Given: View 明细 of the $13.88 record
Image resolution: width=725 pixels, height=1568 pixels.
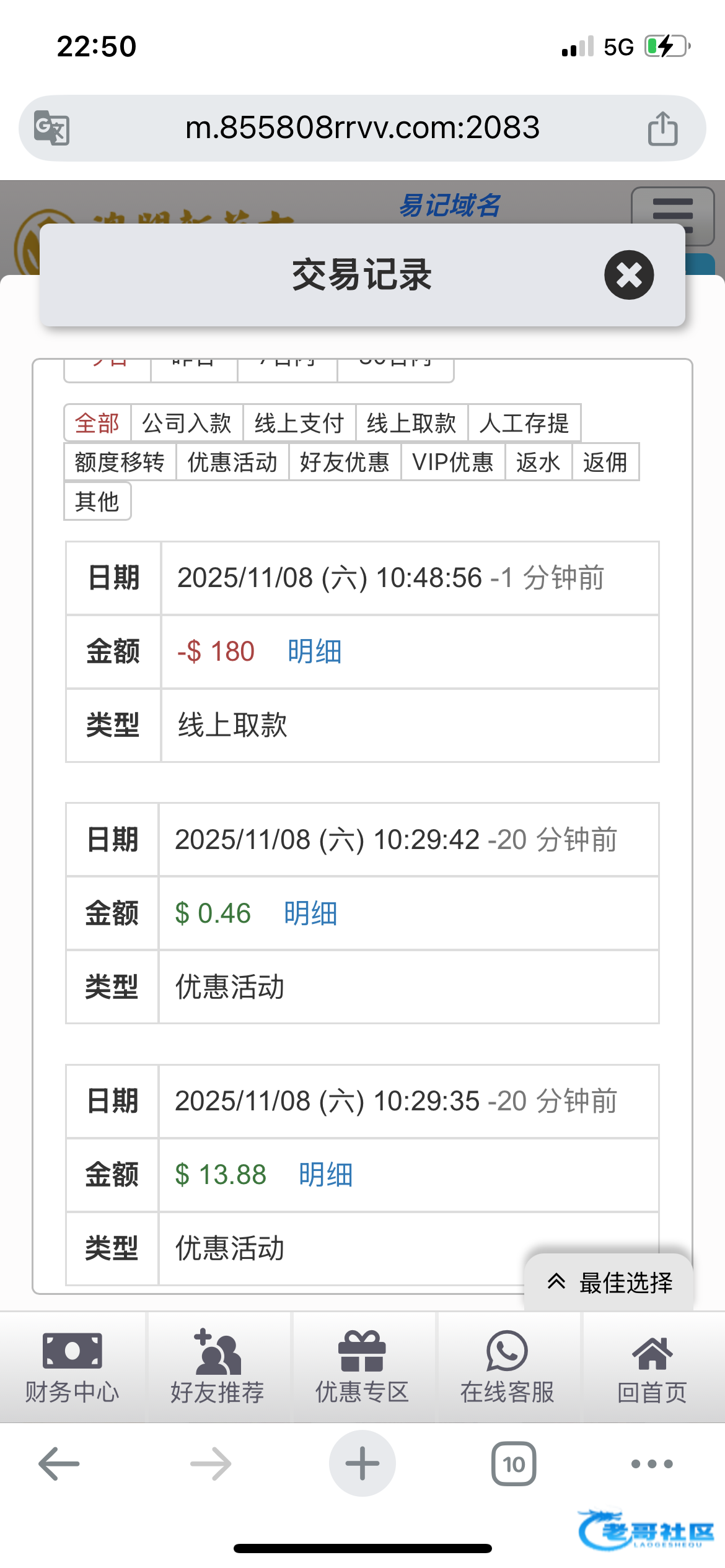Looking at the screenshot, I should (x=325, y=1175).
